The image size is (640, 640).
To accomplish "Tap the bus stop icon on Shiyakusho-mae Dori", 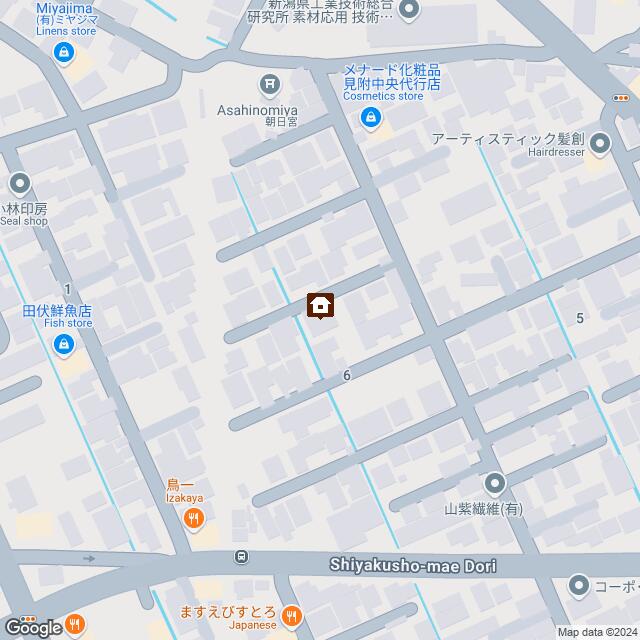I will 241,557.
